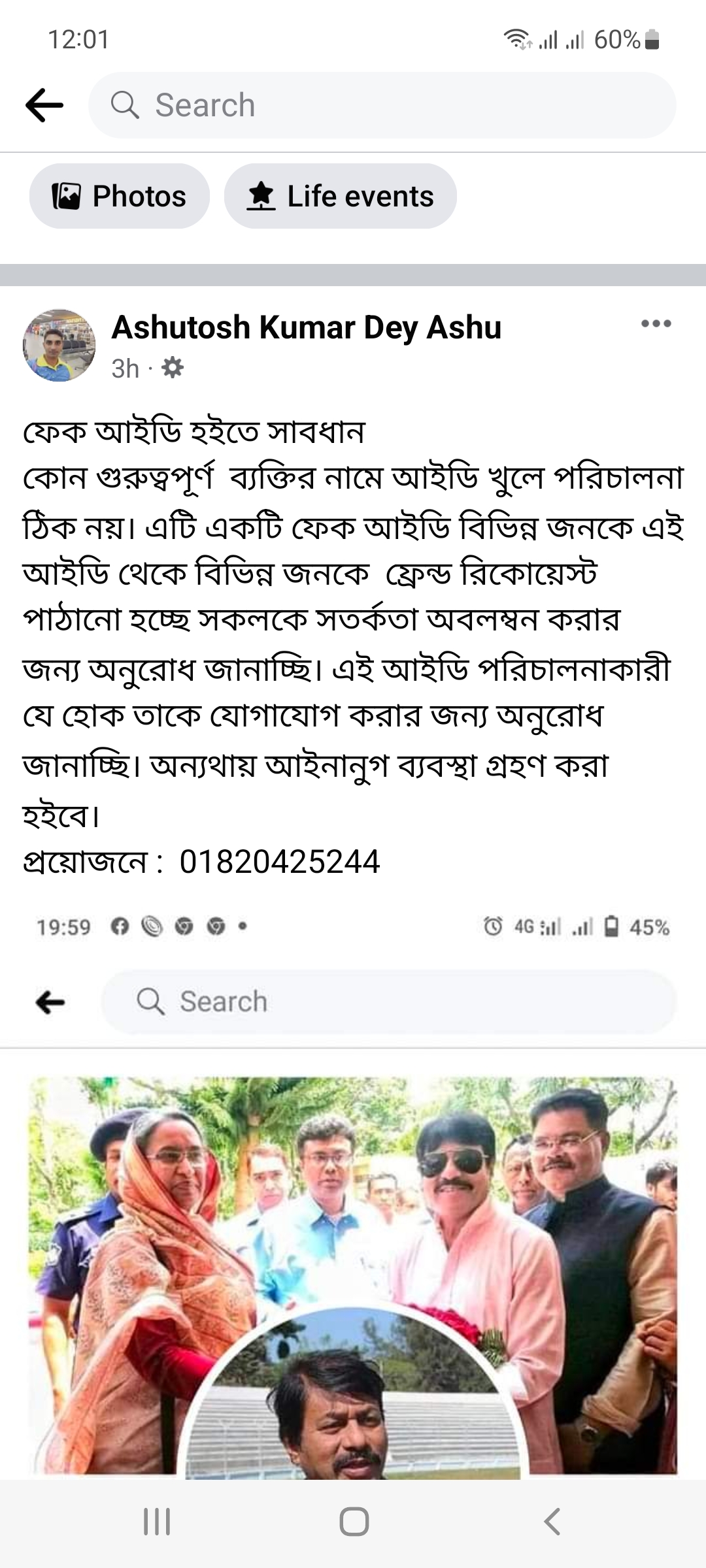Tap the system home button

point(354,1522)
